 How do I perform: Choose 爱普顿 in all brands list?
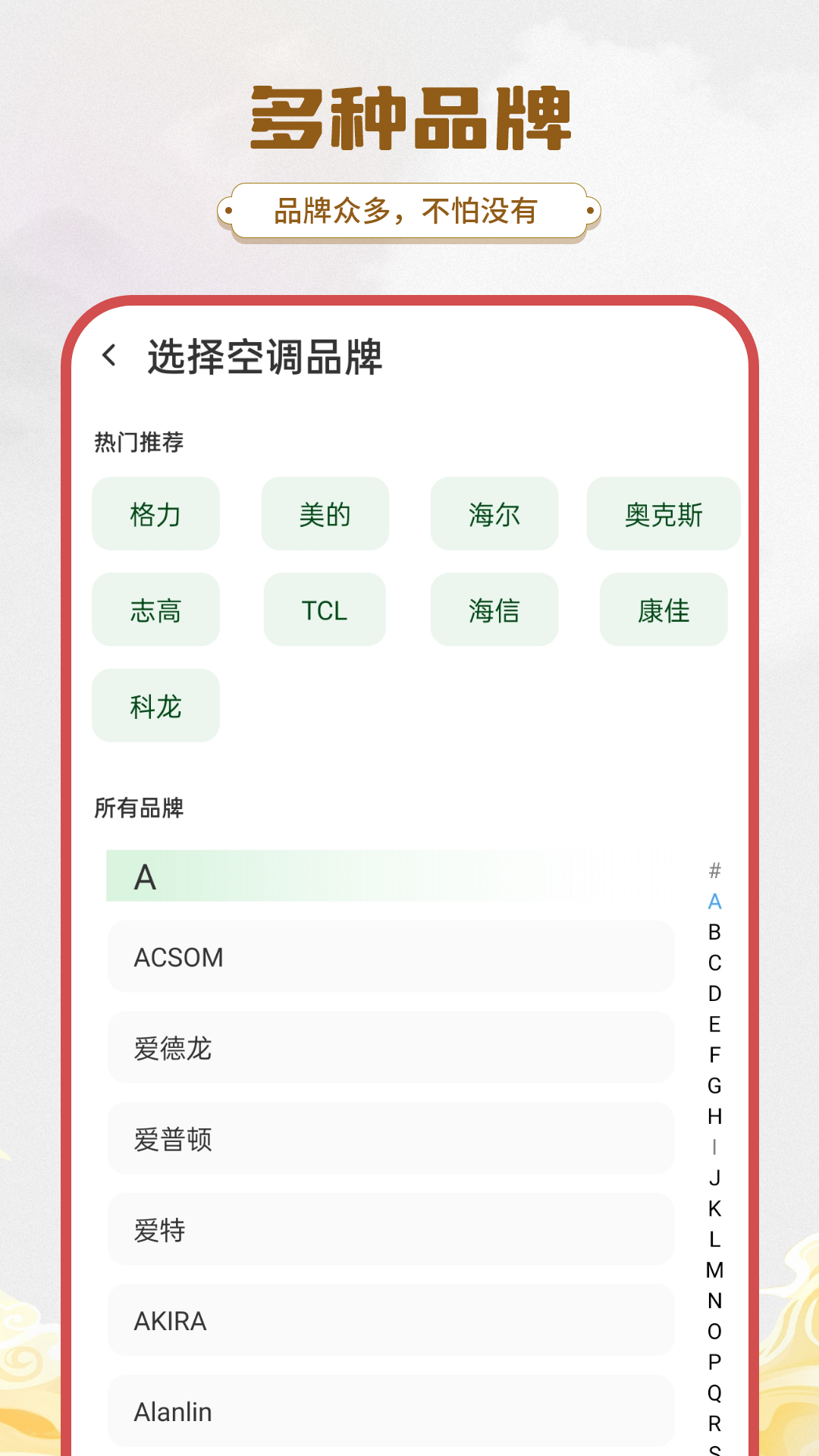click(x=391, y=1139)
